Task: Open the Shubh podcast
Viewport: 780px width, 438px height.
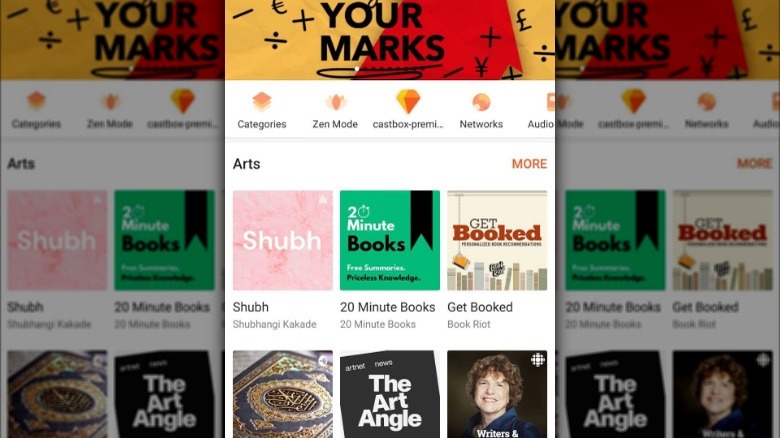Action: click(282, 241)
